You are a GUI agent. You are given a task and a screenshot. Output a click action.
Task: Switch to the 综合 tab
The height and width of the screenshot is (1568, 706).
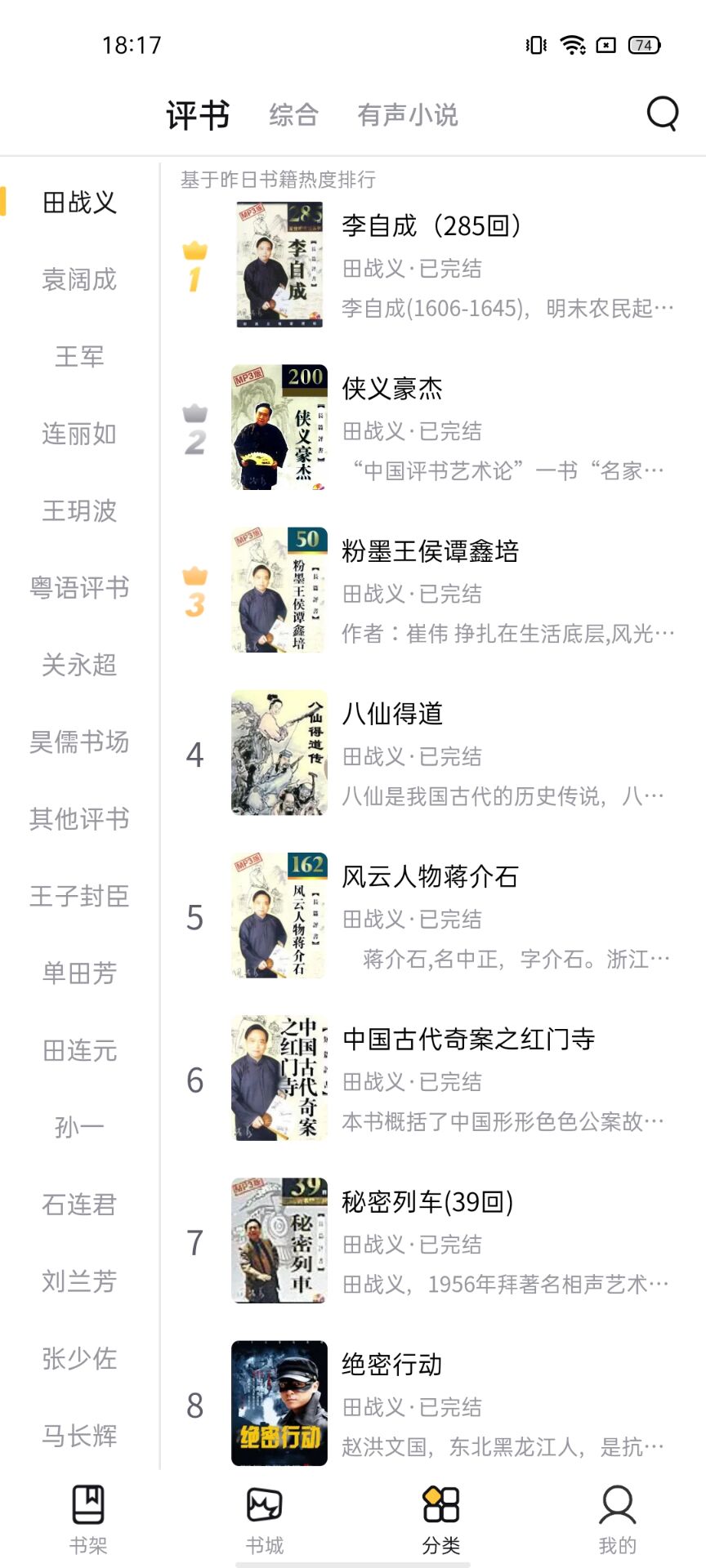293,115
